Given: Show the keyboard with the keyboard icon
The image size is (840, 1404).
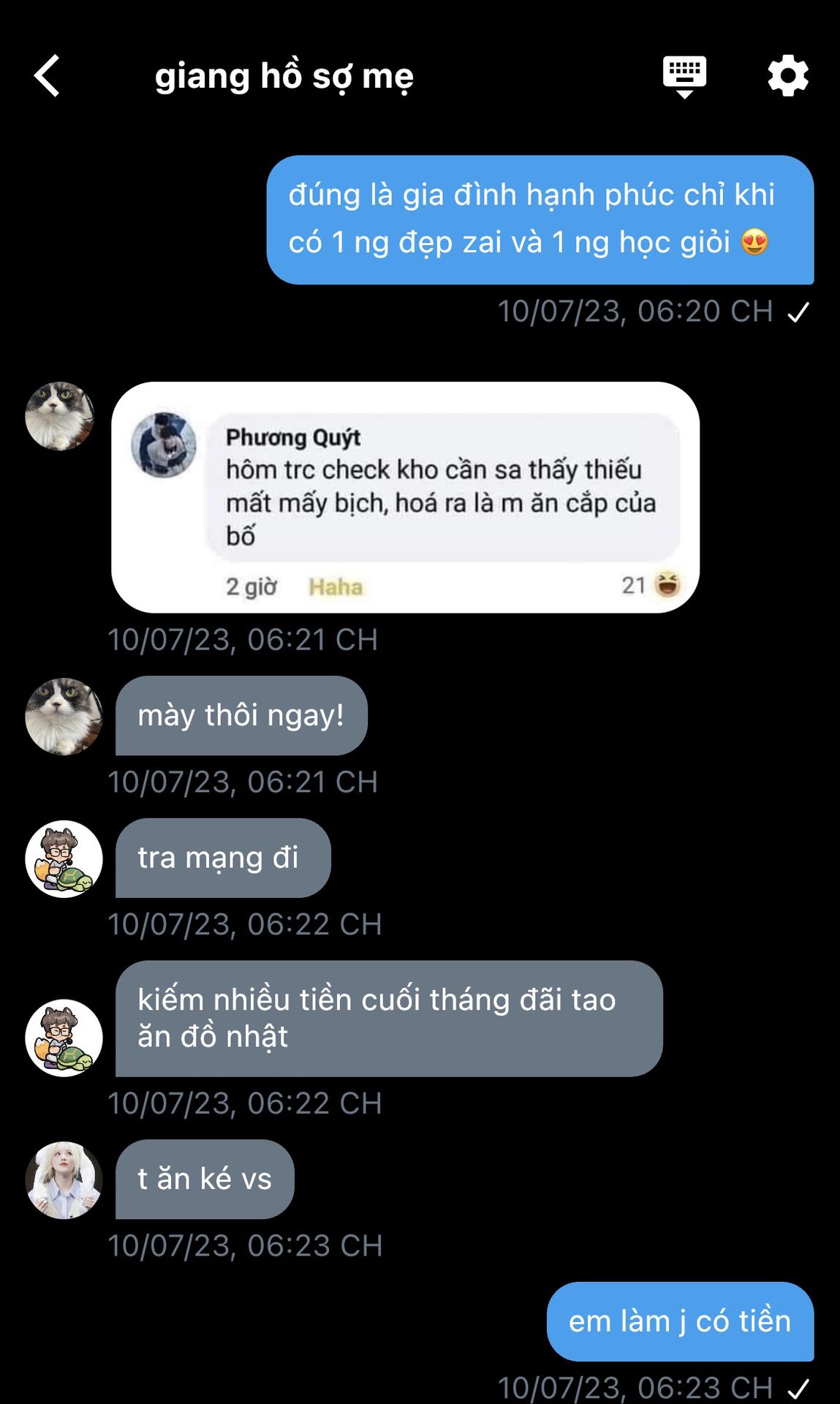Looking at the screenshot, I should [x=684, y=77].
